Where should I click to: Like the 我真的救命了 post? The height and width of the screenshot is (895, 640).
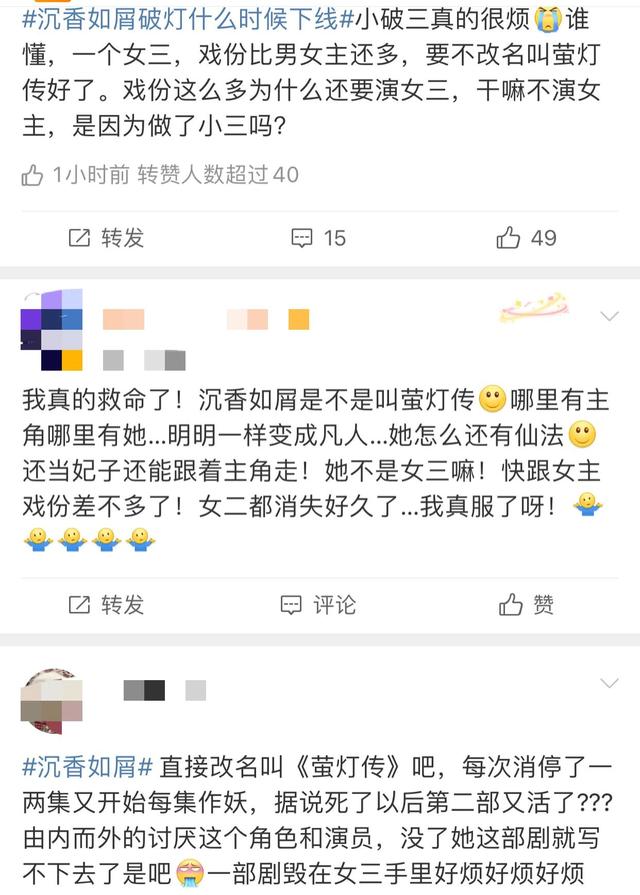point(527,604)
